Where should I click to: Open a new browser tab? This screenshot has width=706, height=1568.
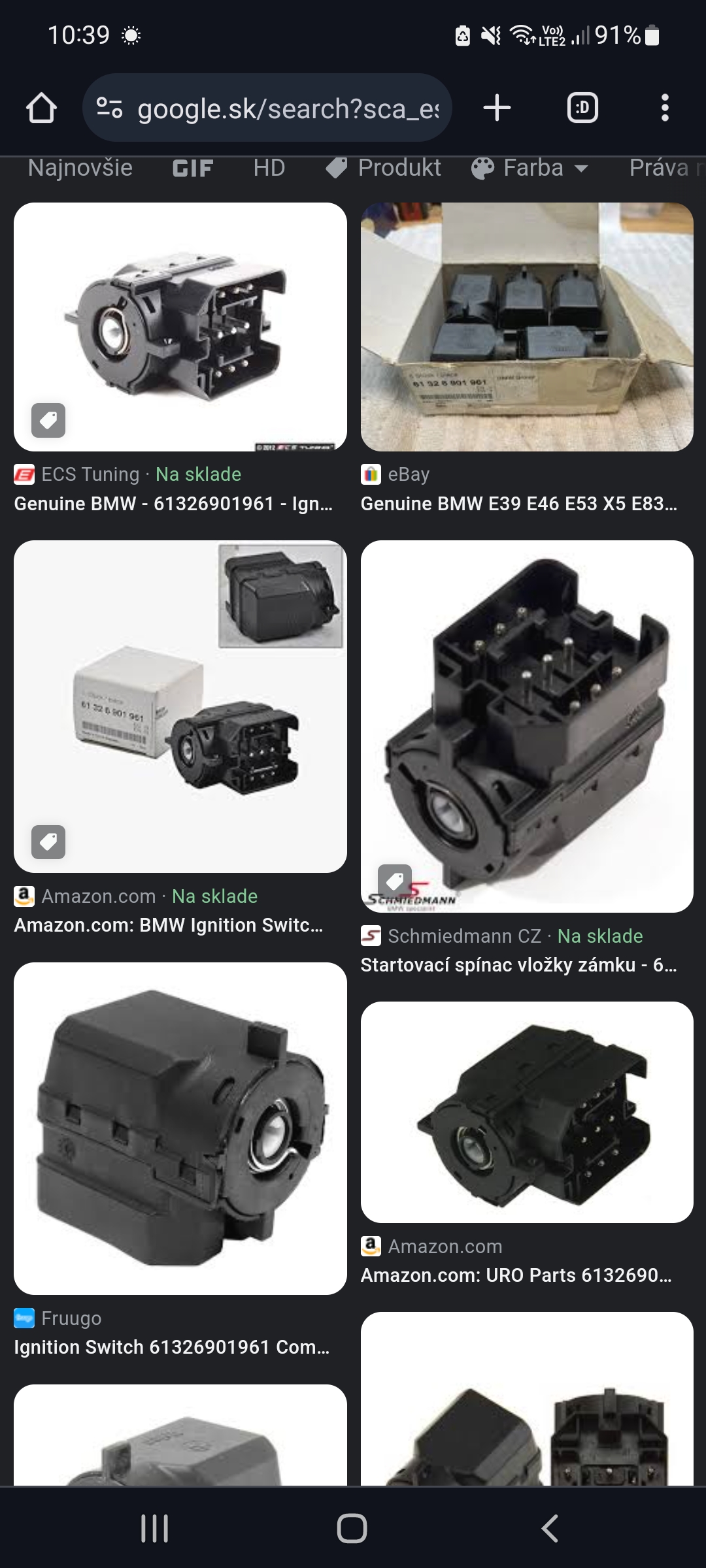(x=497, y=108)
